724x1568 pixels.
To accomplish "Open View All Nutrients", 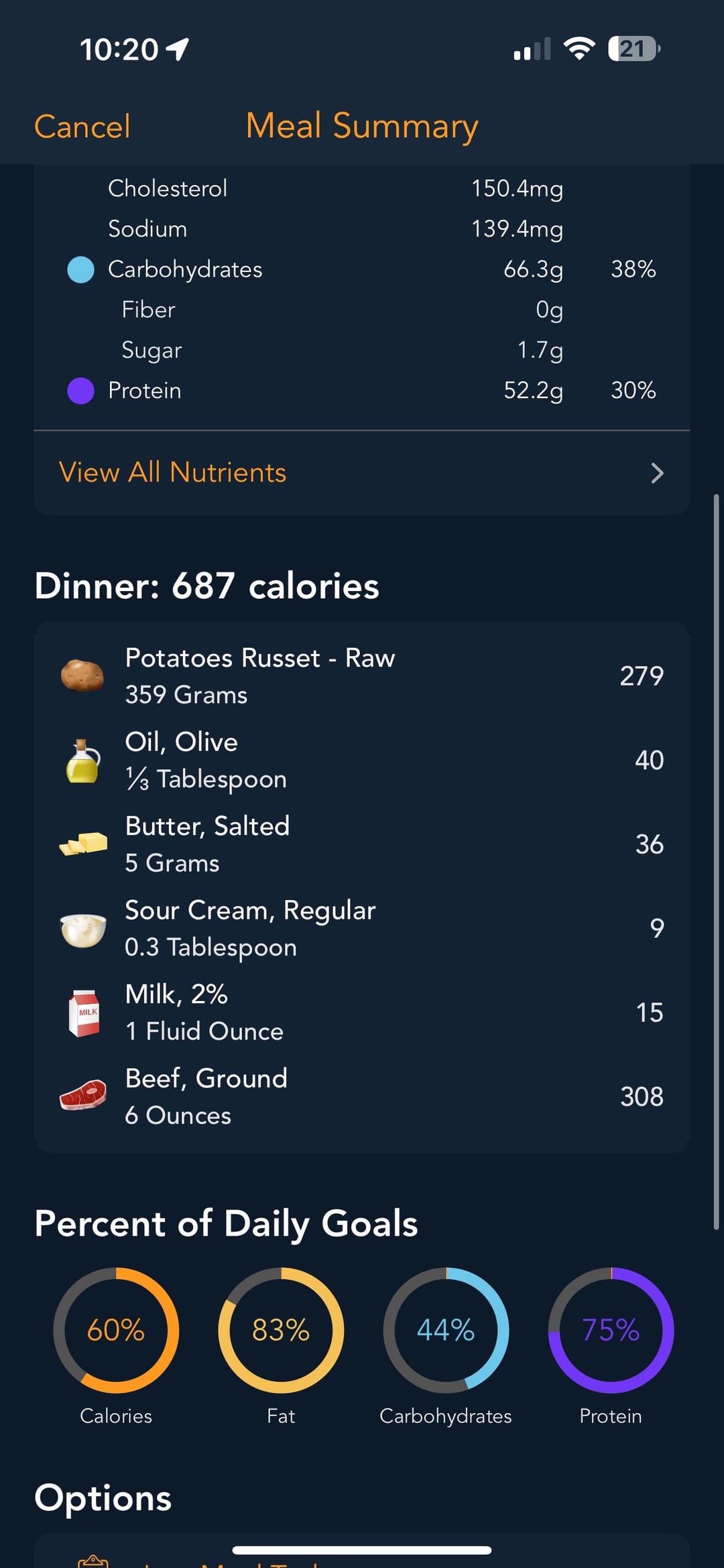I will 362,472.
